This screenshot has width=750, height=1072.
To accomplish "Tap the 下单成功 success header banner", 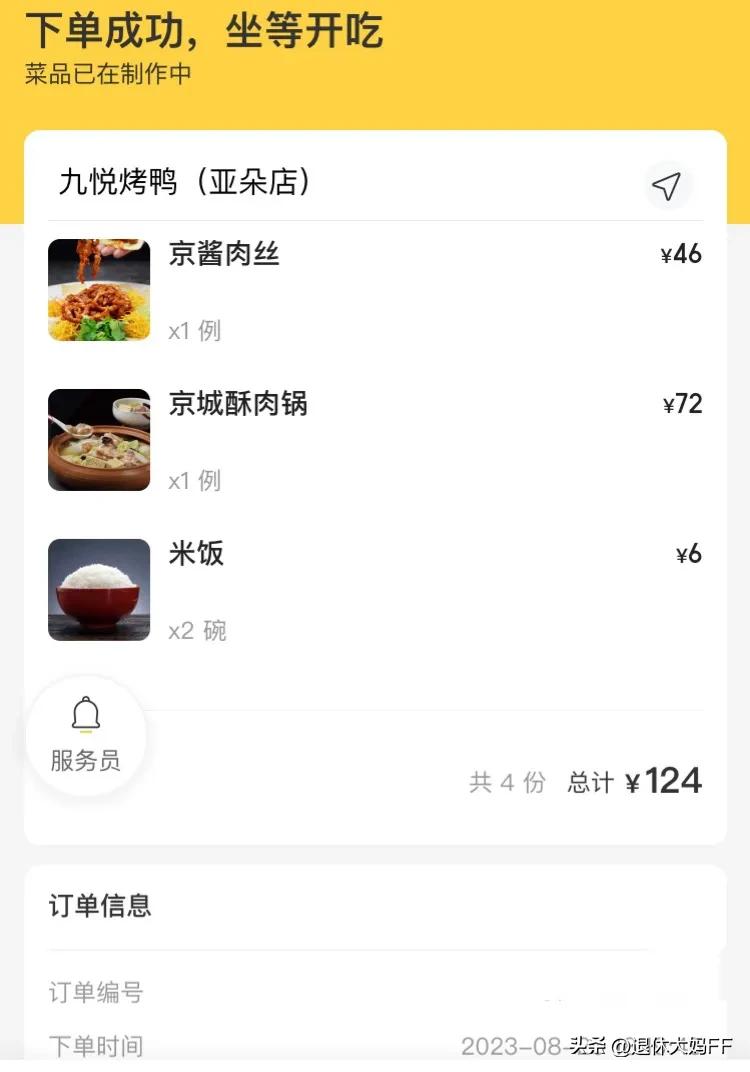I will click(207, 33).
